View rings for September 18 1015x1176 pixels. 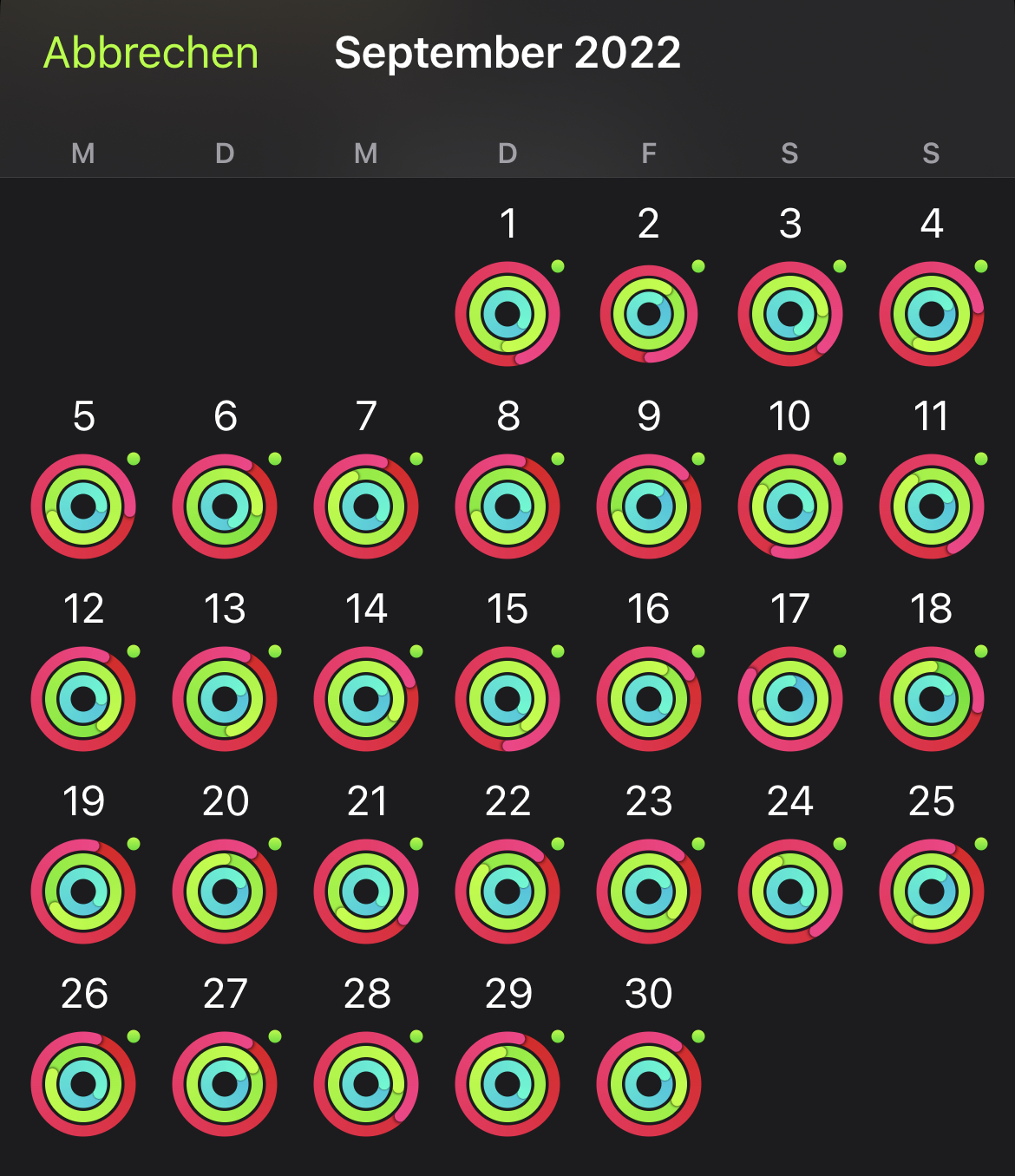932,699
